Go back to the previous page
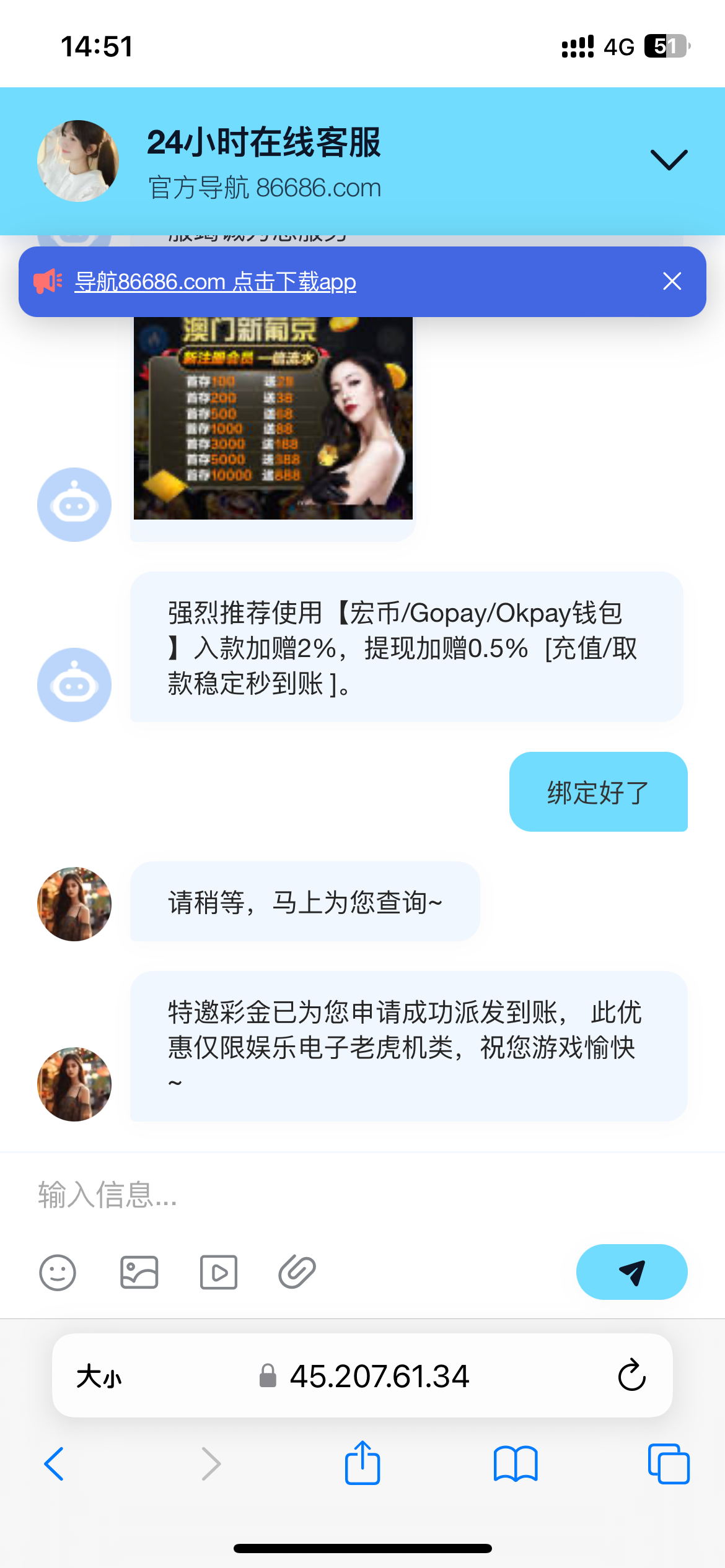The height and width of the screenshot is (1568, 725). coord(54,1464)
